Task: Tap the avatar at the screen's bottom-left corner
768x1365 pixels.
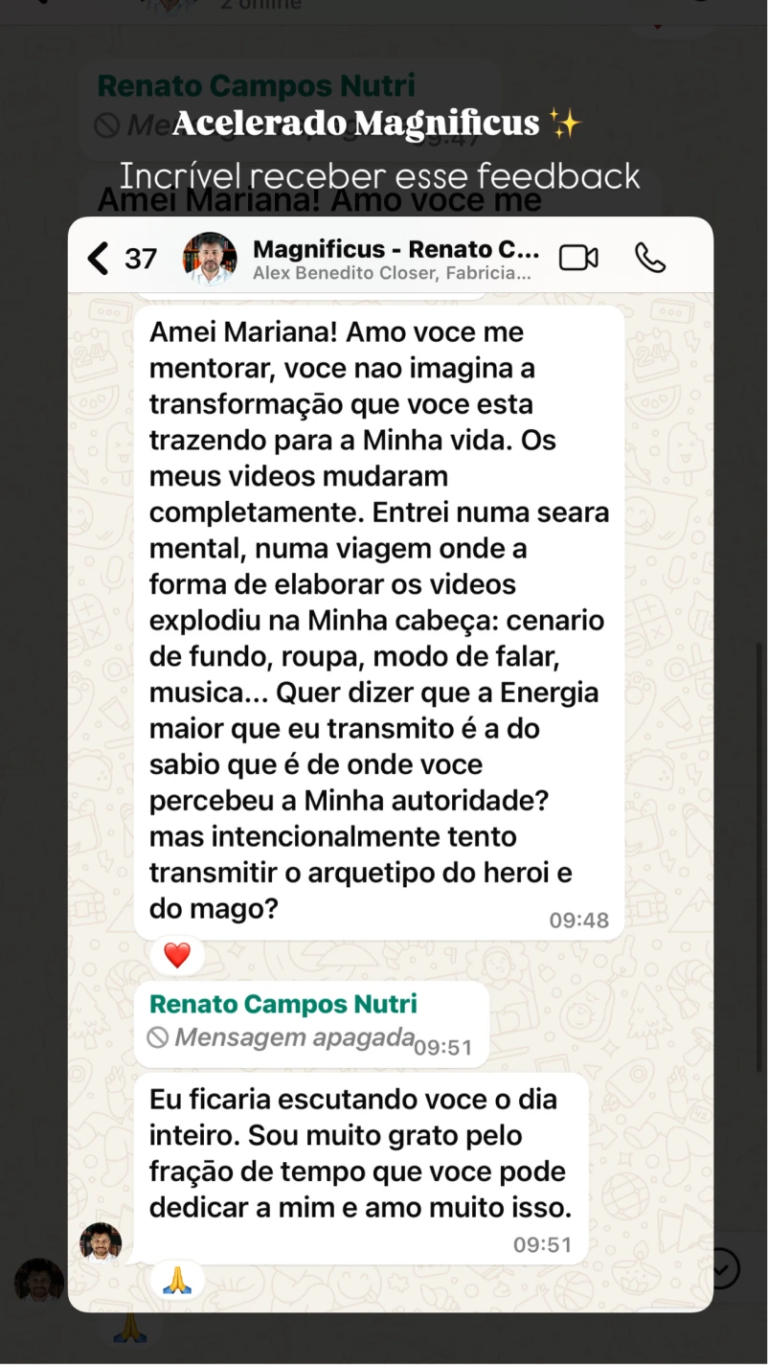Action: (x=38, y=1281)
